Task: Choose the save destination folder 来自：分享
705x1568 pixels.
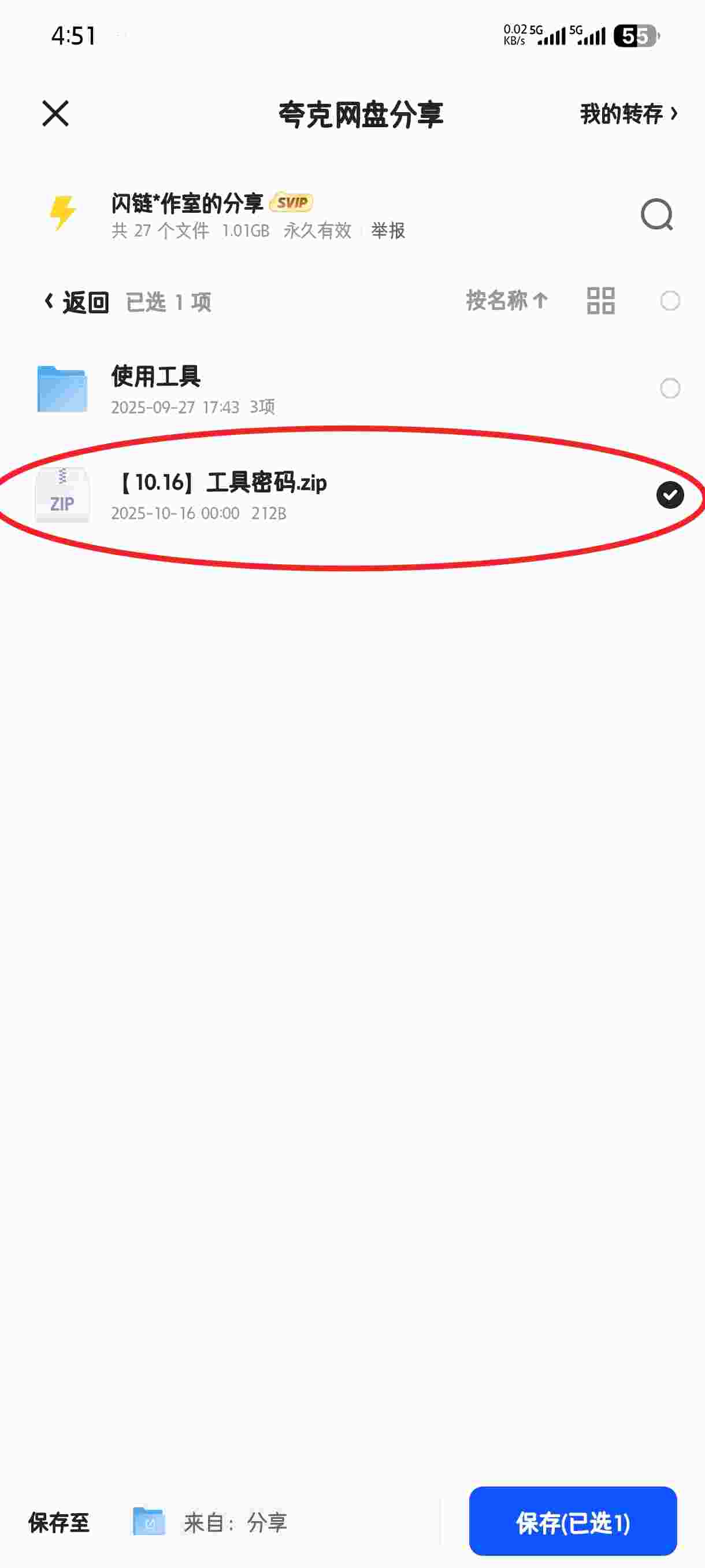Action: pos(210,1522)
